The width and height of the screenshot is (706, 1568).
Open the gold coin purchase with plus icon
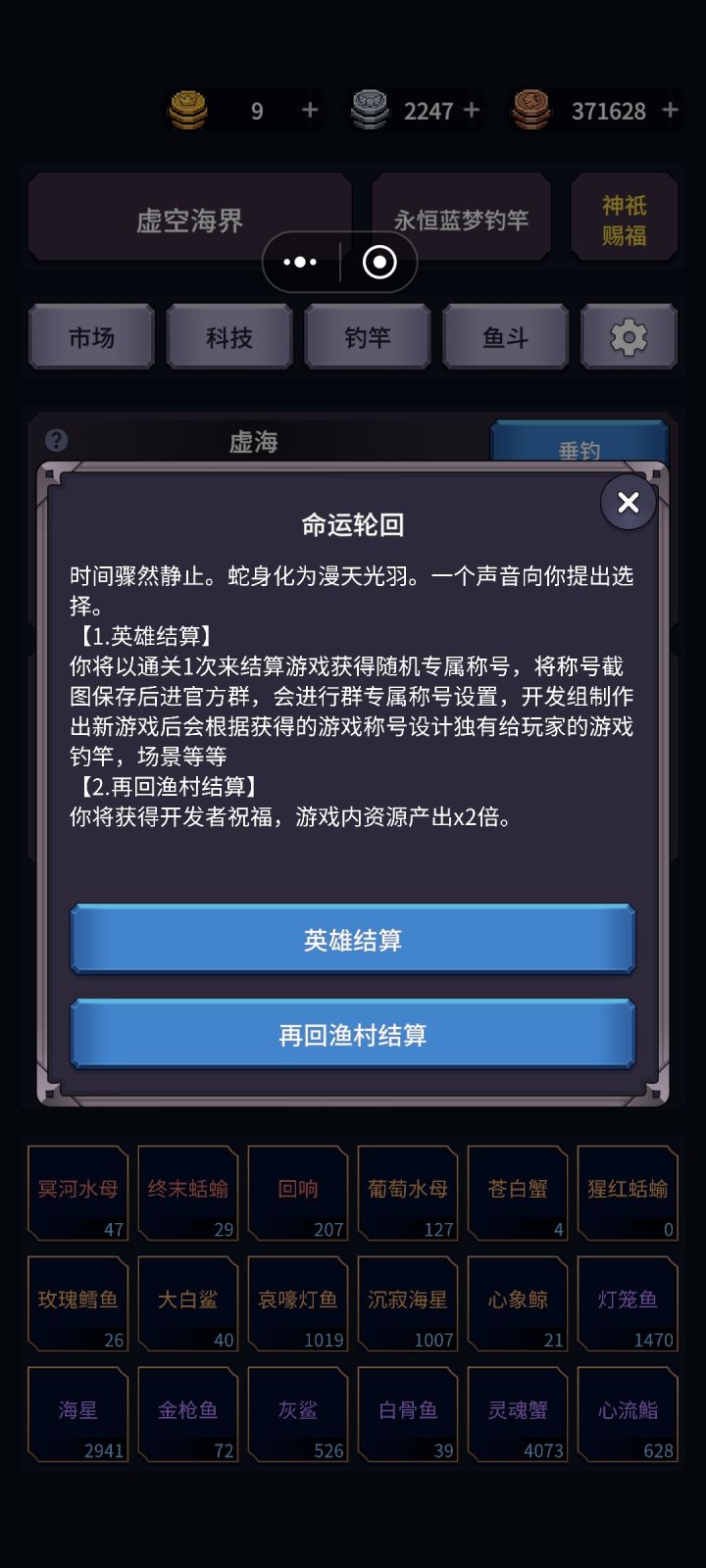309,111
